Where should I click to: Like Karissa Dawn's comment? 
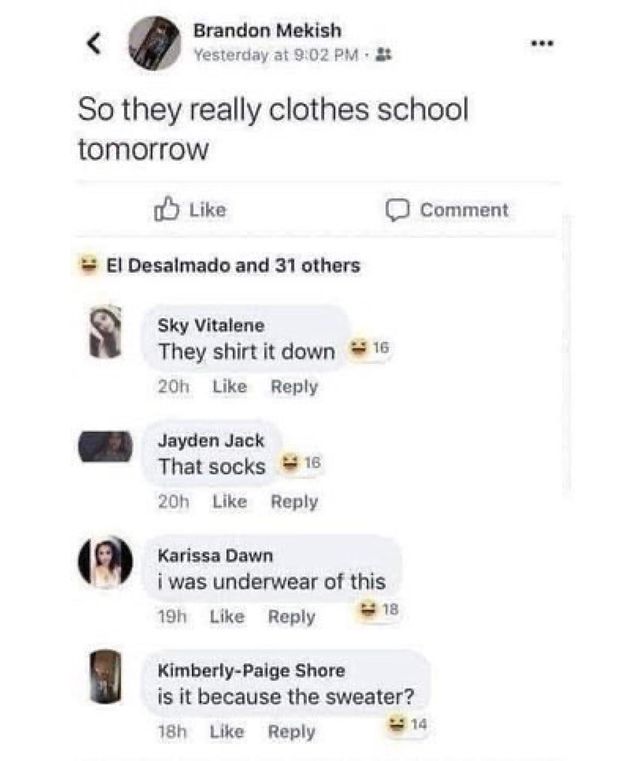[226, 617]
